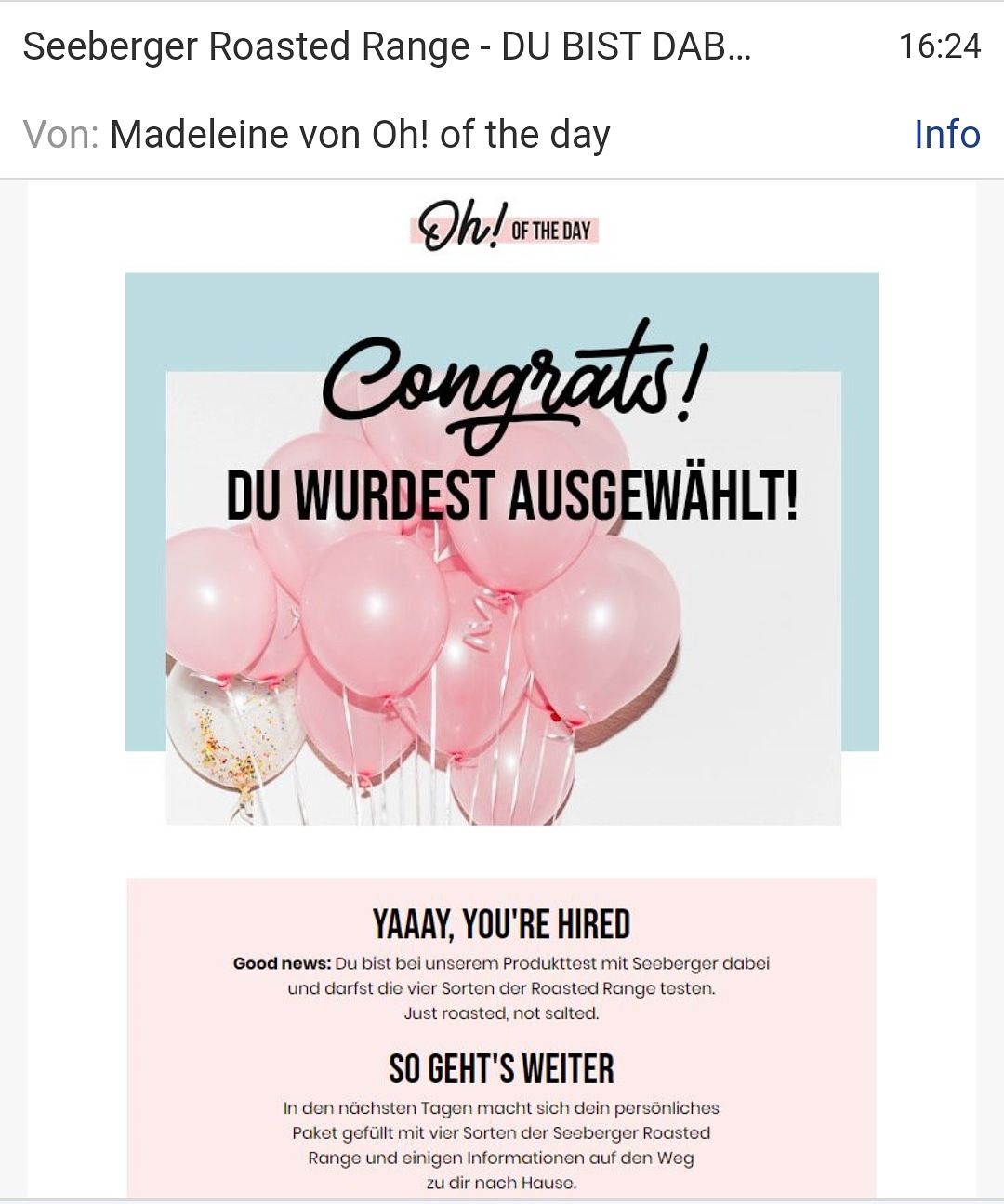Open the sender Info details

946,135
